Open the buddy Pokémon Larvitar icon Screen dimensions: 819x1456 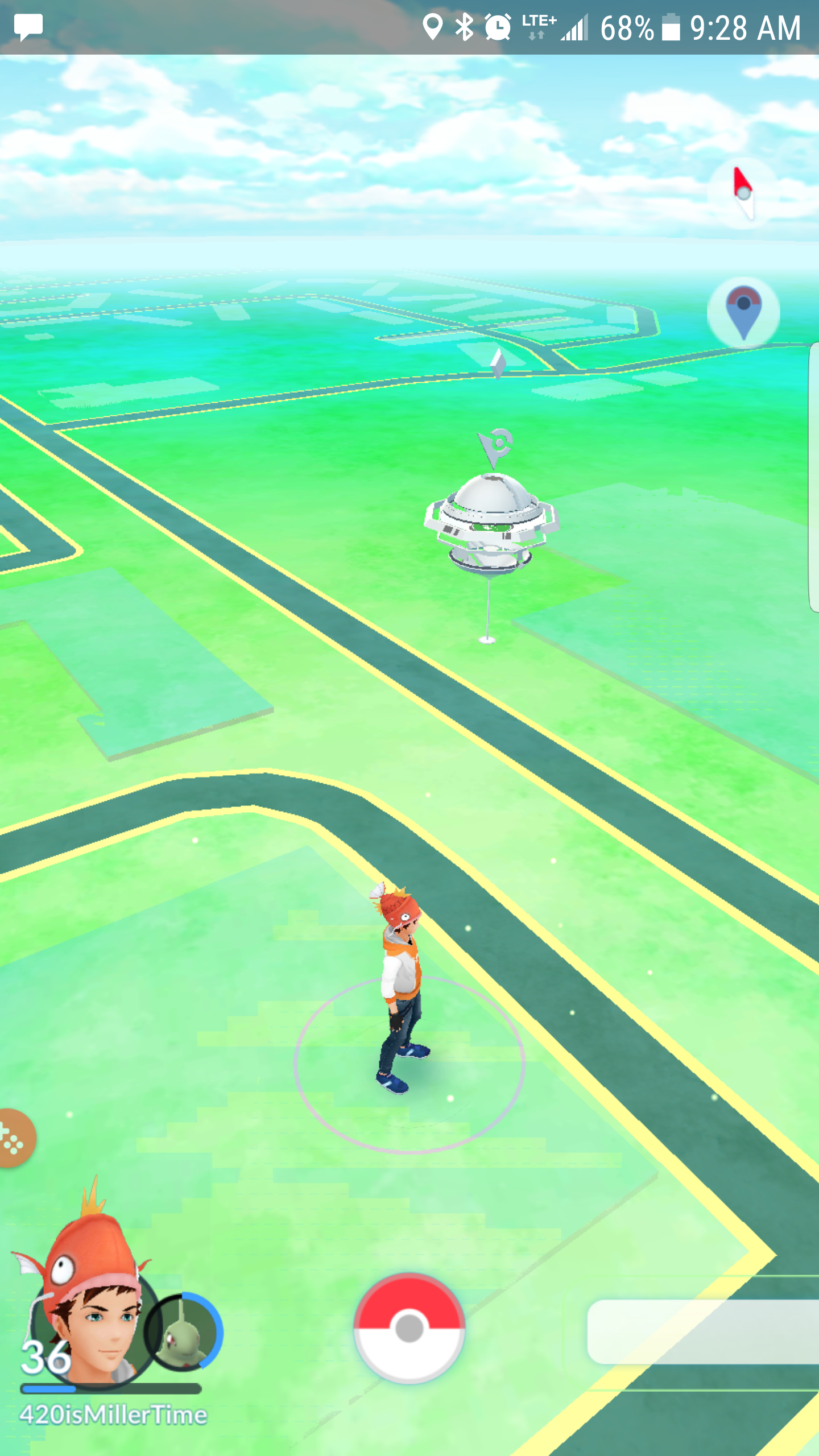click(183, 1332)
